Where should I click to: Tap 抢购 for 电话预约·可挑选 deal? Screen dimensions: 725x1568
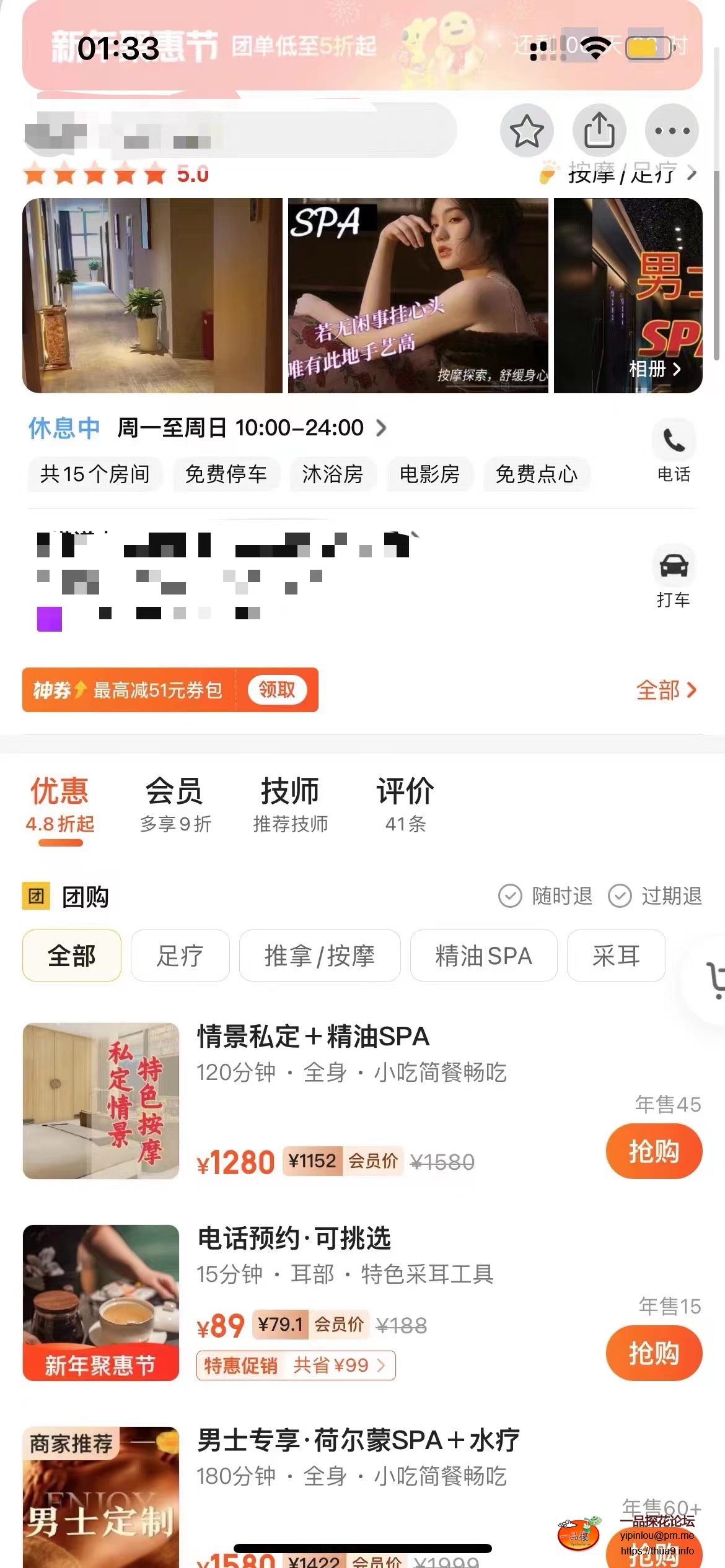[x=654, y=1353]
